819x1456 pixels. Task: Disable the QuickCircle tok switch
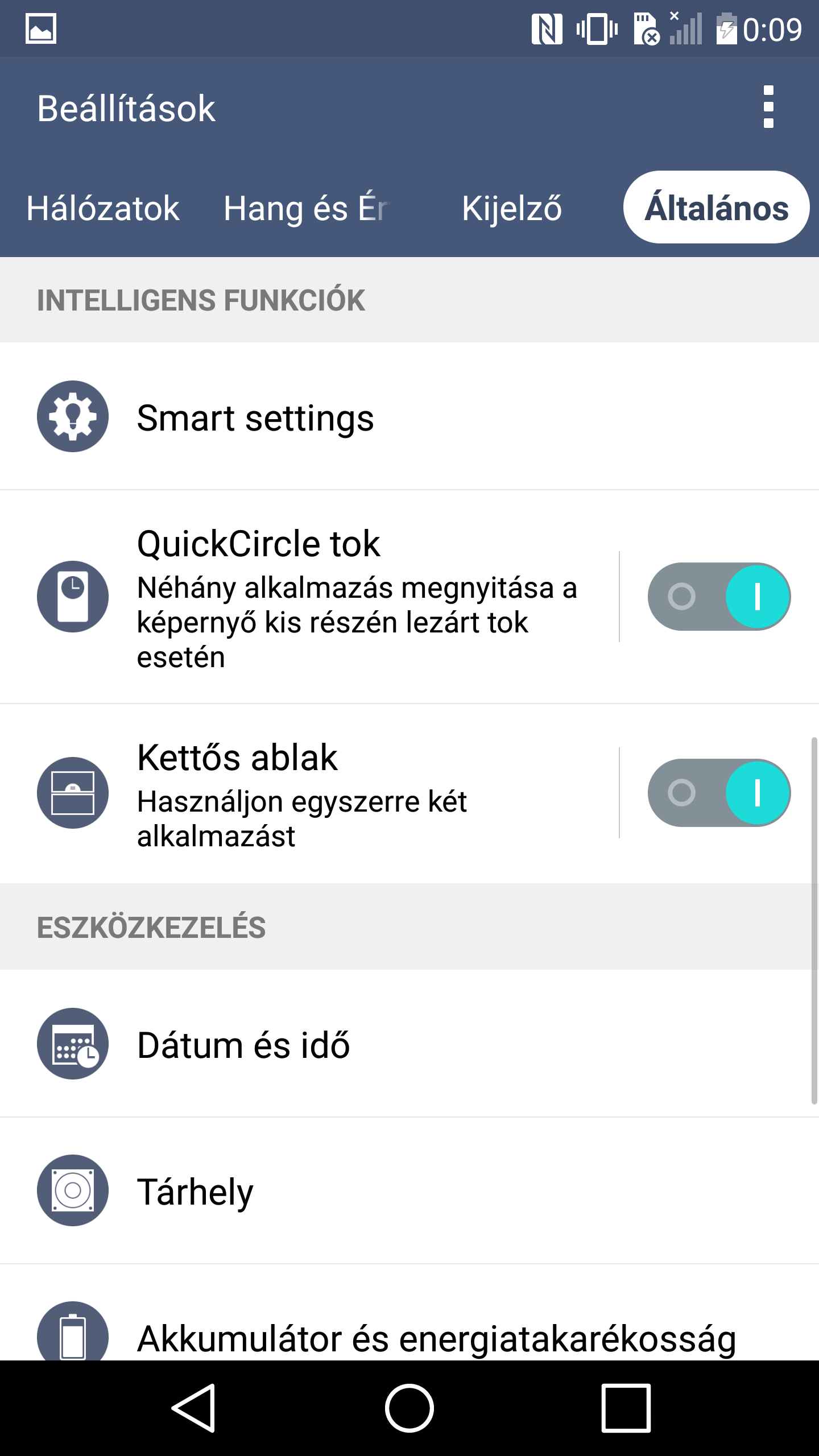click(x=719, y=597)
